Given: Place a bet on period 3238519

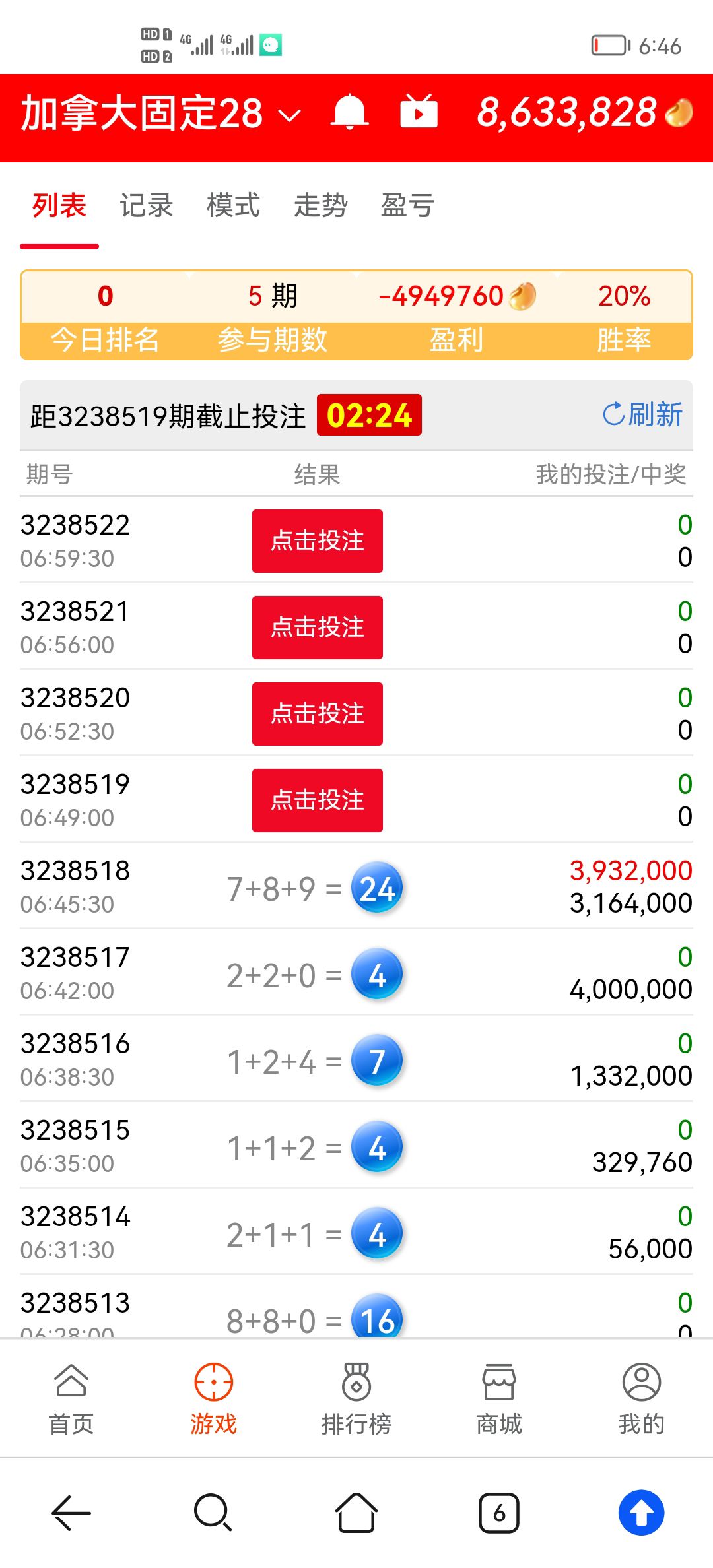Looking at the screenshot, I should 317,800.
